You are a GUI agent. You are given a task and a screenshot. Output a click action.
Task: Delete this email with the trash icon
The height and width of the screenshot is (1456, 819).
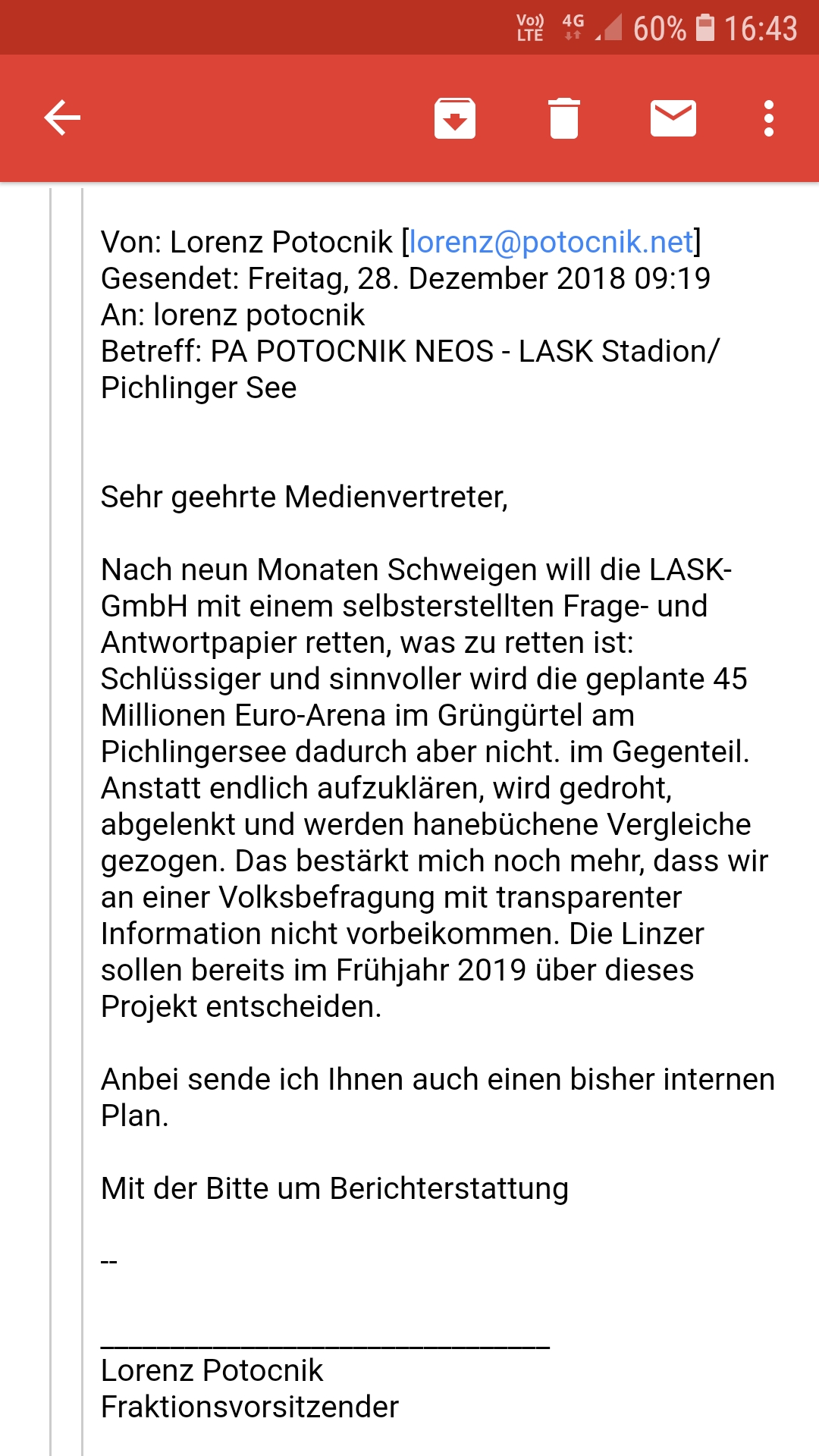click(564, 118)
